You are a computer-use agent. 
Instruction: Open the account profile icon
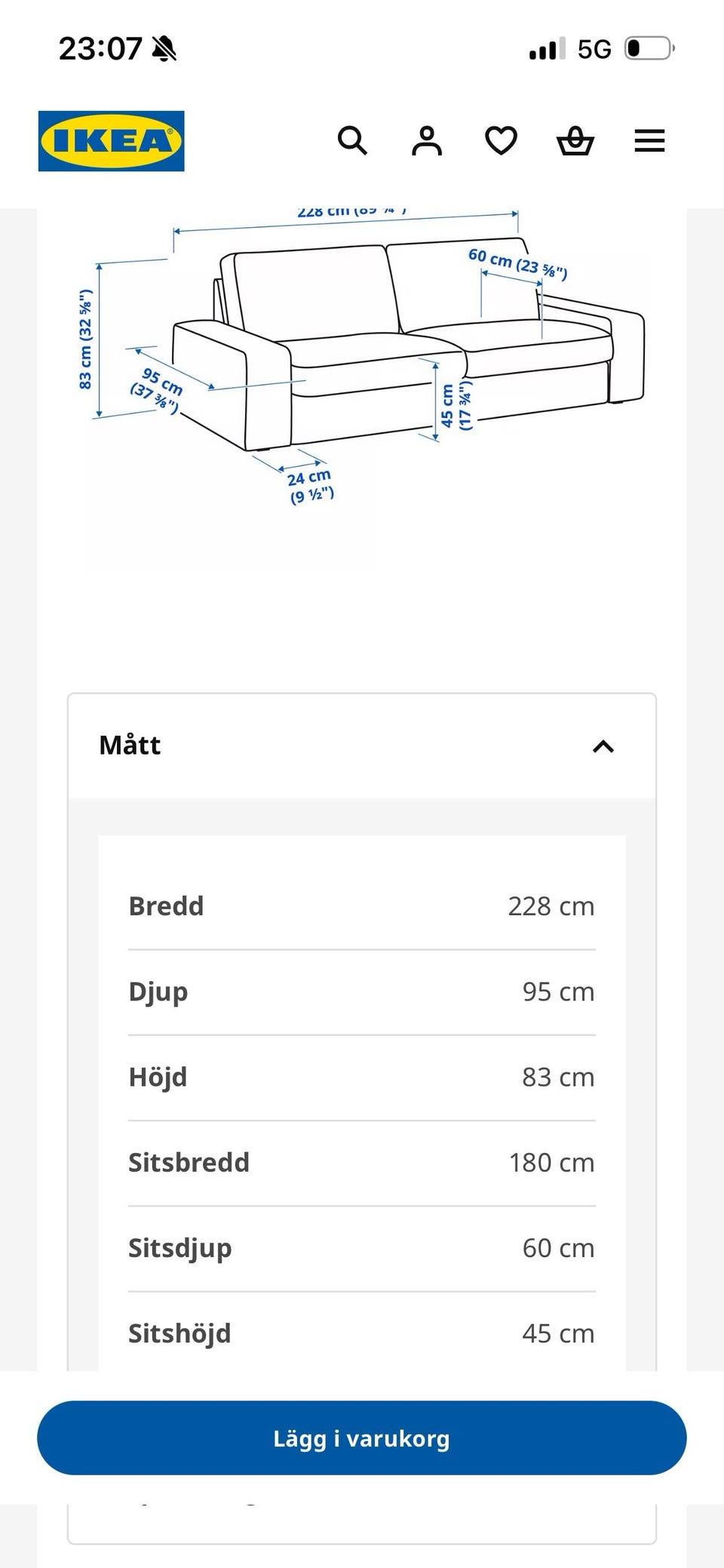click(427, 141)
